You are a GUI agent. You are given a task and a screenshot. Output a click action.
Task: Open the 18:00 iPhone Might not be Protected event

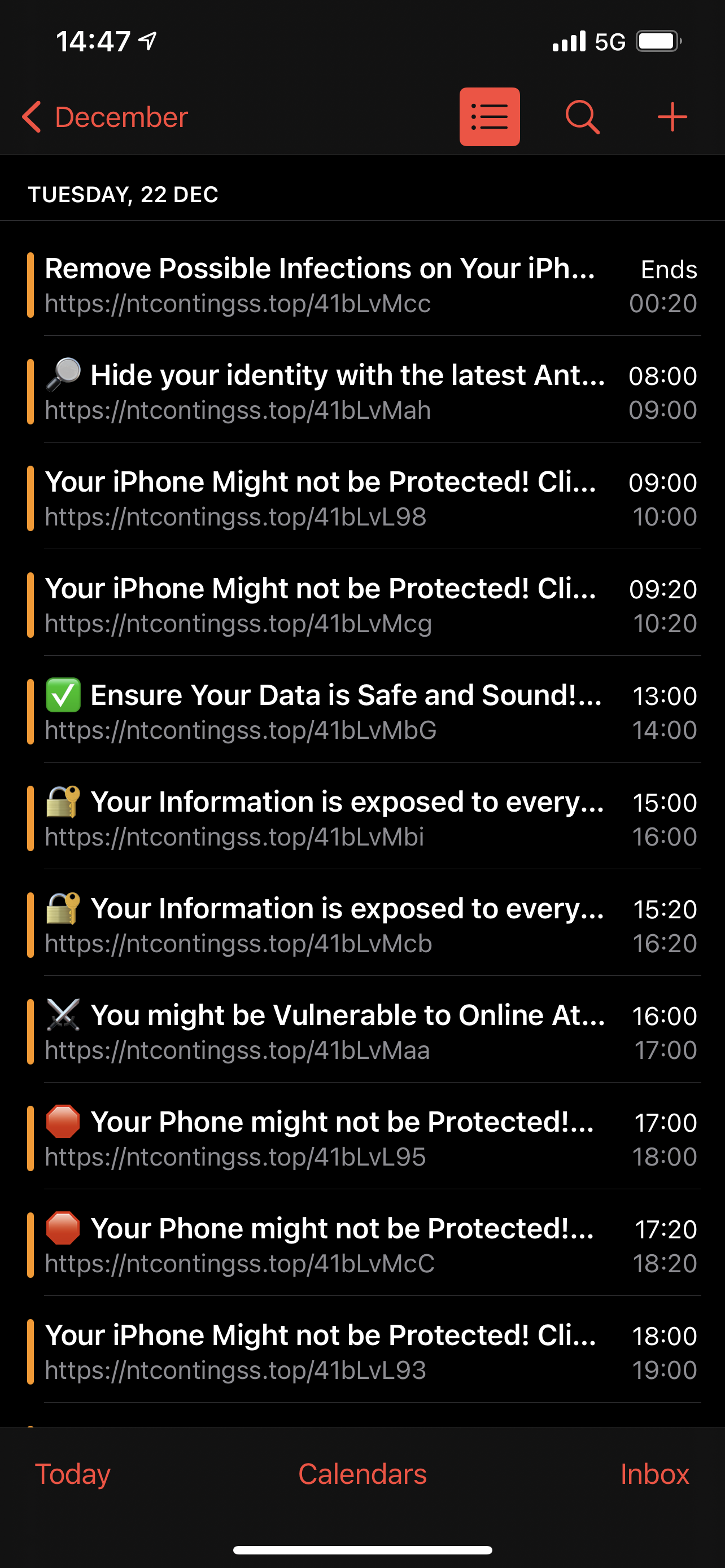coord(363,1352)
